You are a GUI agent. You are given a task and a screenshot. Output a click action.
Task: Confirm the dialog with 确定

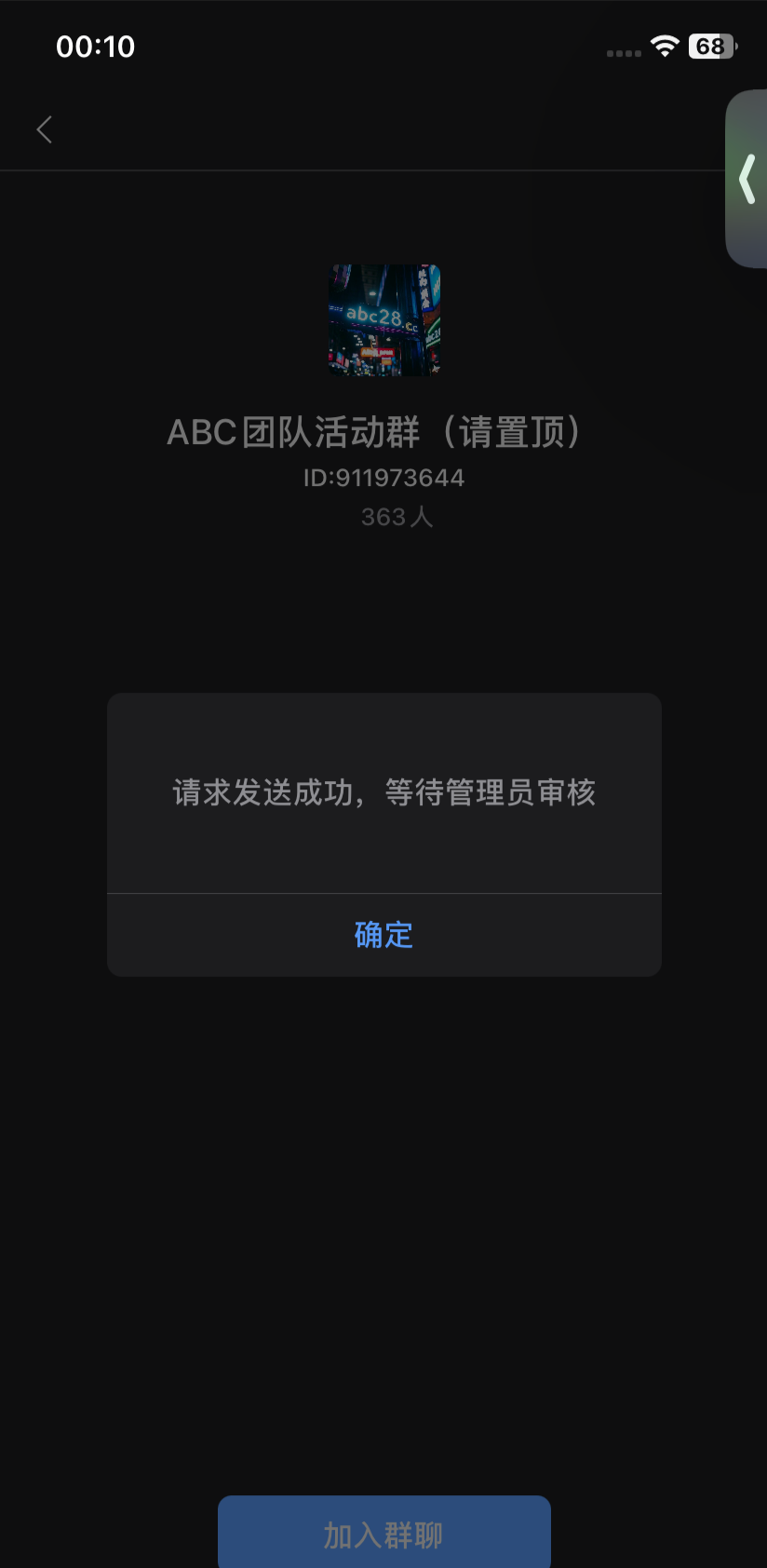383,935
